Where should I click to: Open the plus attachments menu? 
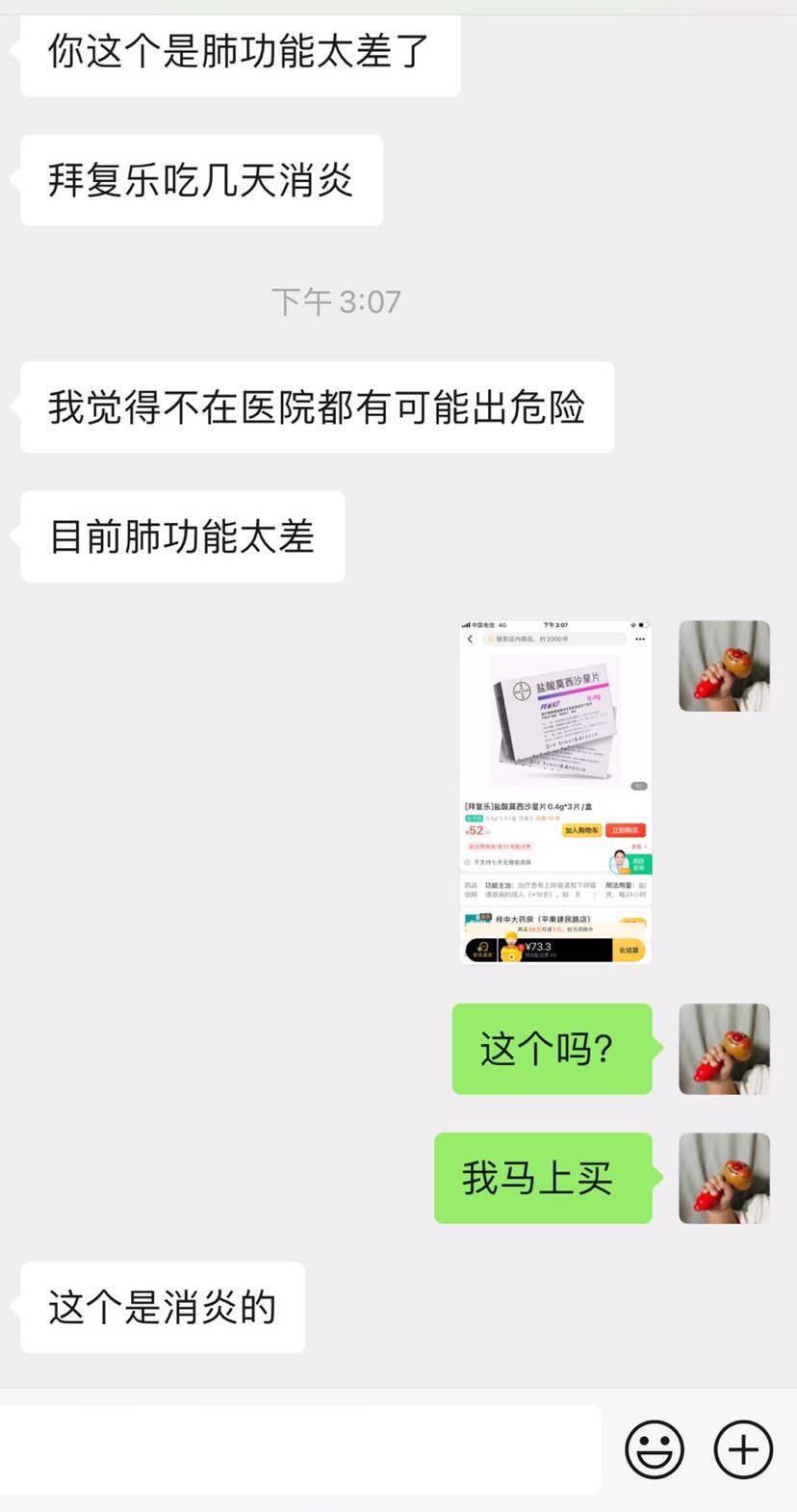pyautogui.click(x=743, y=1448)
